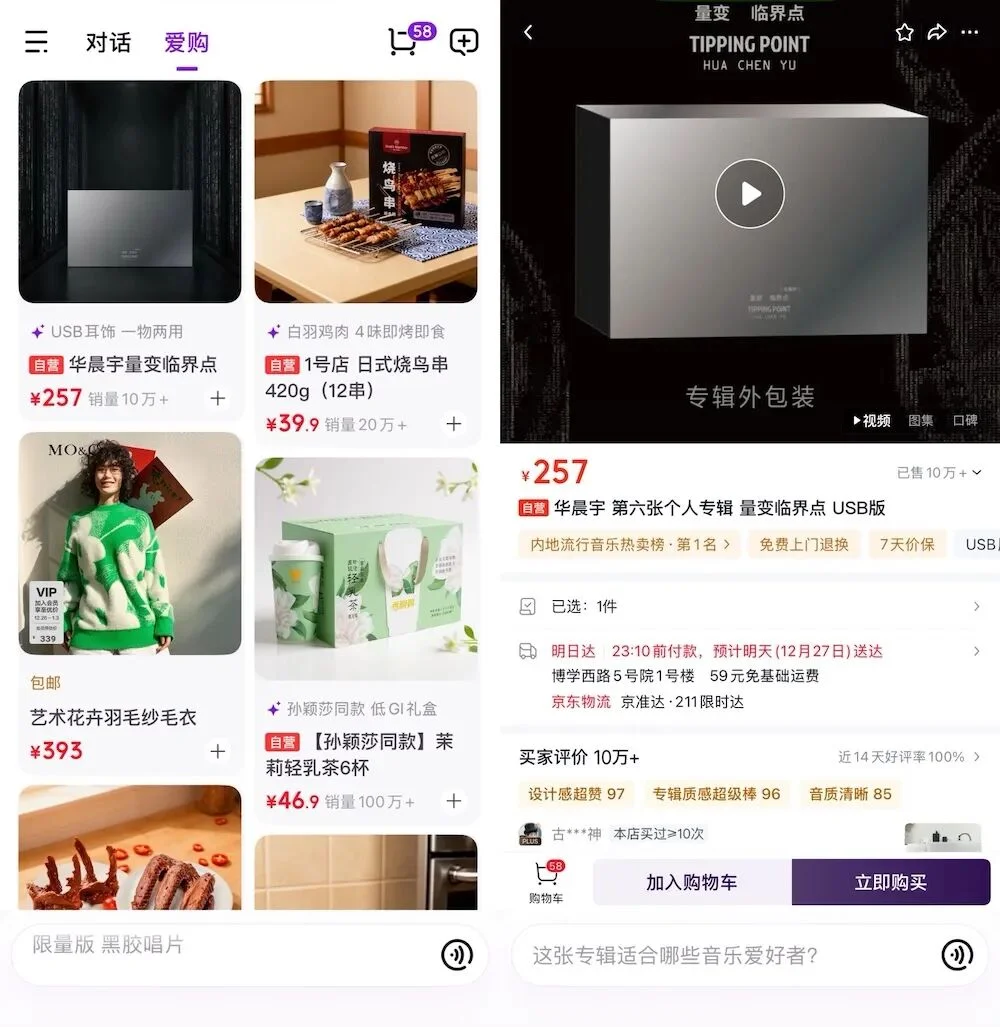Viewport: 1000px width, 1027px height.
Task: Play the 专辑外包装 video
Action: tap(750, 193)
